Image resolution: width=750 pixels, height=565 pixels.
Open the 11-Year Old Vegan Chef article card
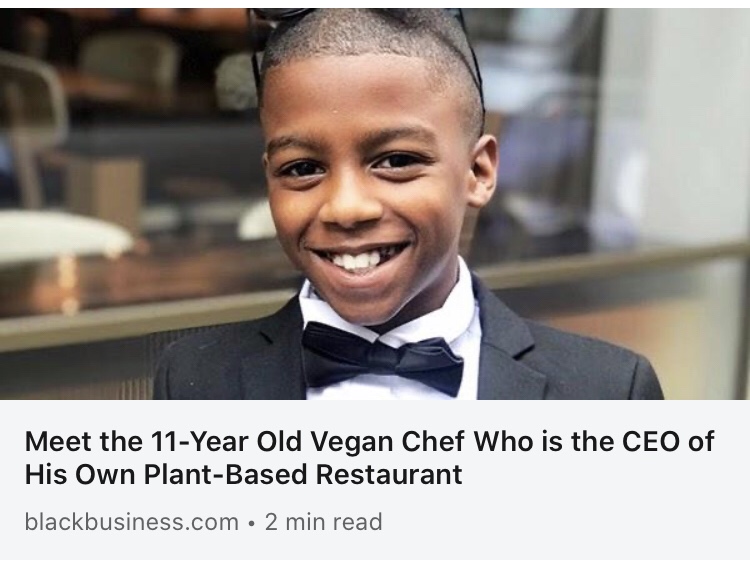[369, 457]
